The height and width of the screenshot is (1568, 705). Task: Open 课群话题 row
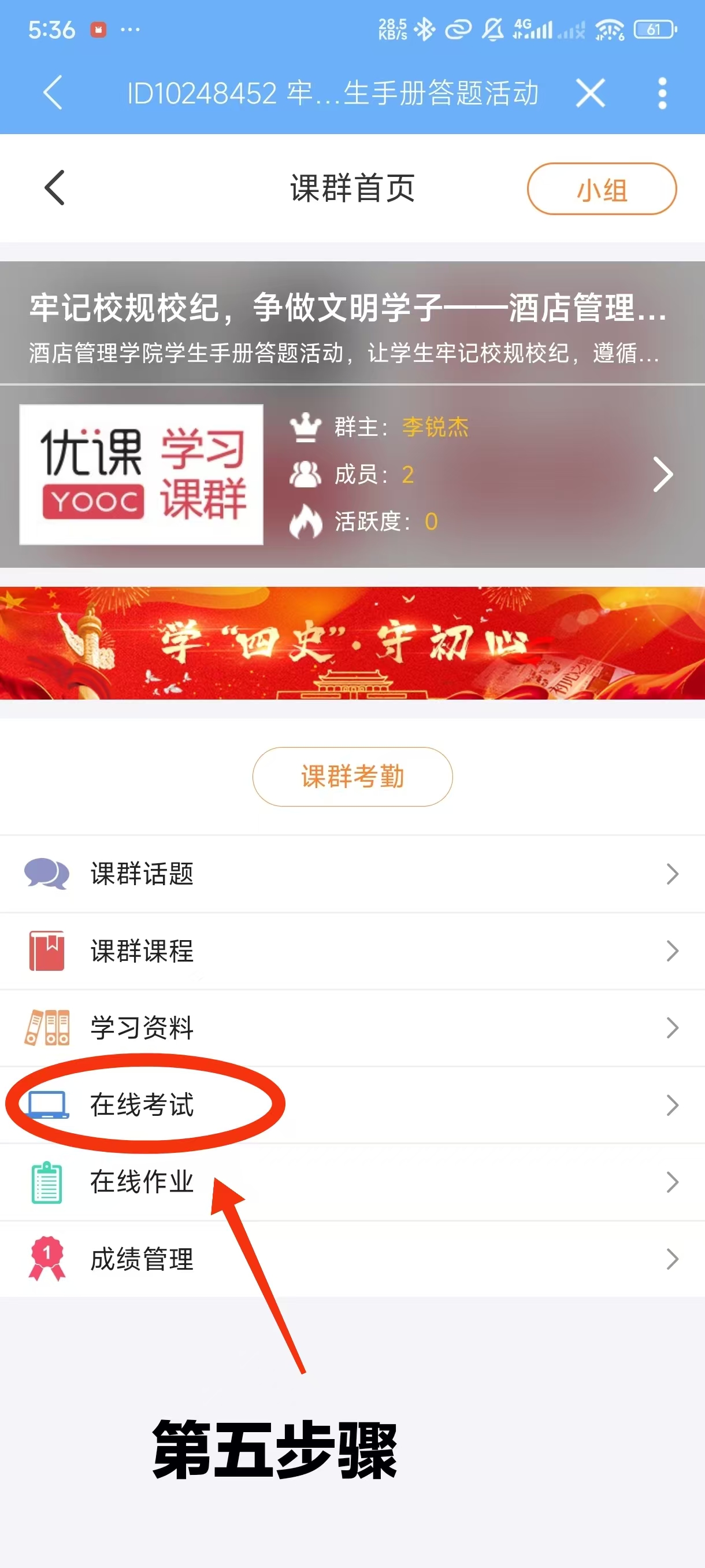click(x=352, y=874)
